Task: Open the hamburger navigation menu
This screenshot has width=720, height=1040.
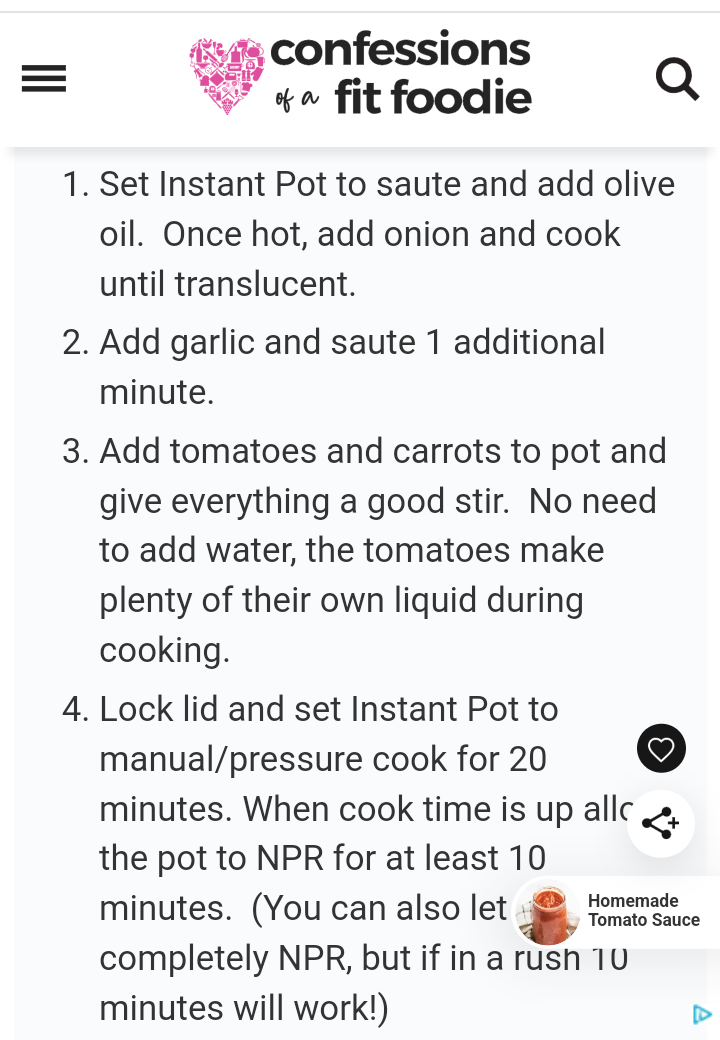Action: 44,79
